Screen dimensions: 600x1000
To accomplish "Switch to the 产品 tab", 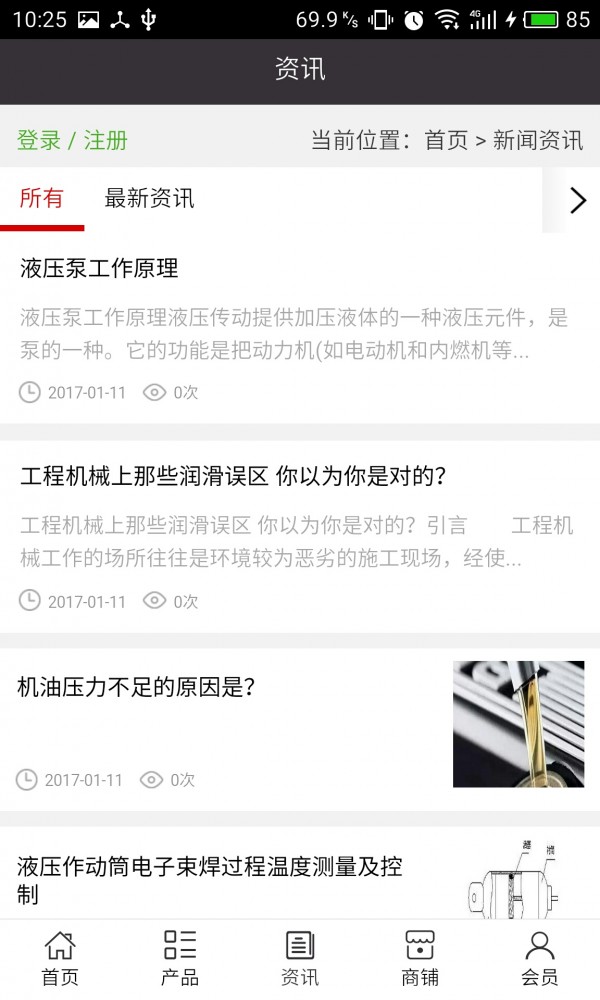I will 180,958.
